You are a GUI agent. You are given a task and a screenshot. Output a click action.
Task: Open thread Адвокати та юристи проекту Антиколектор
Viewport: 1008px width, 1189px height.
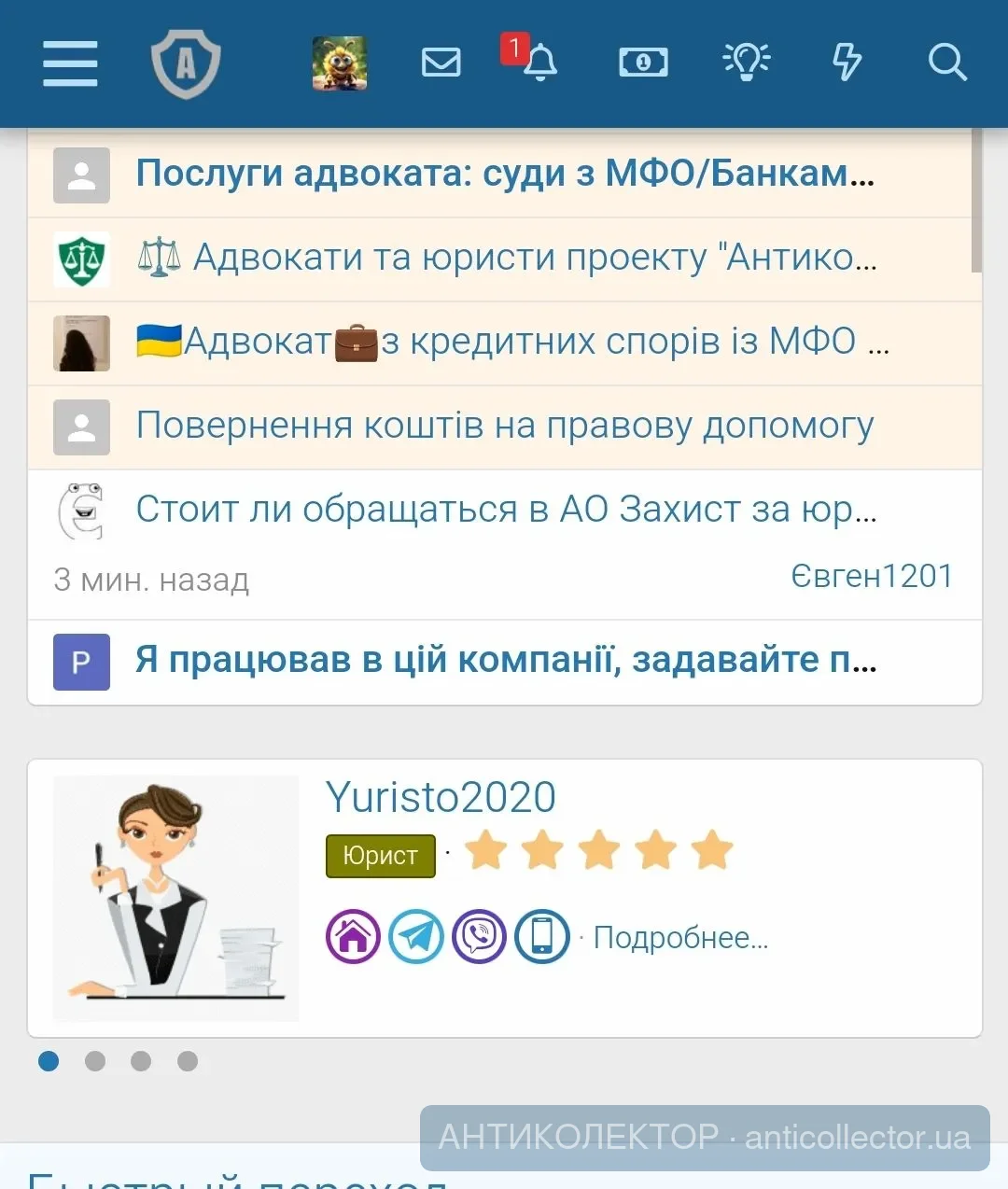click(x=507, y=258)
